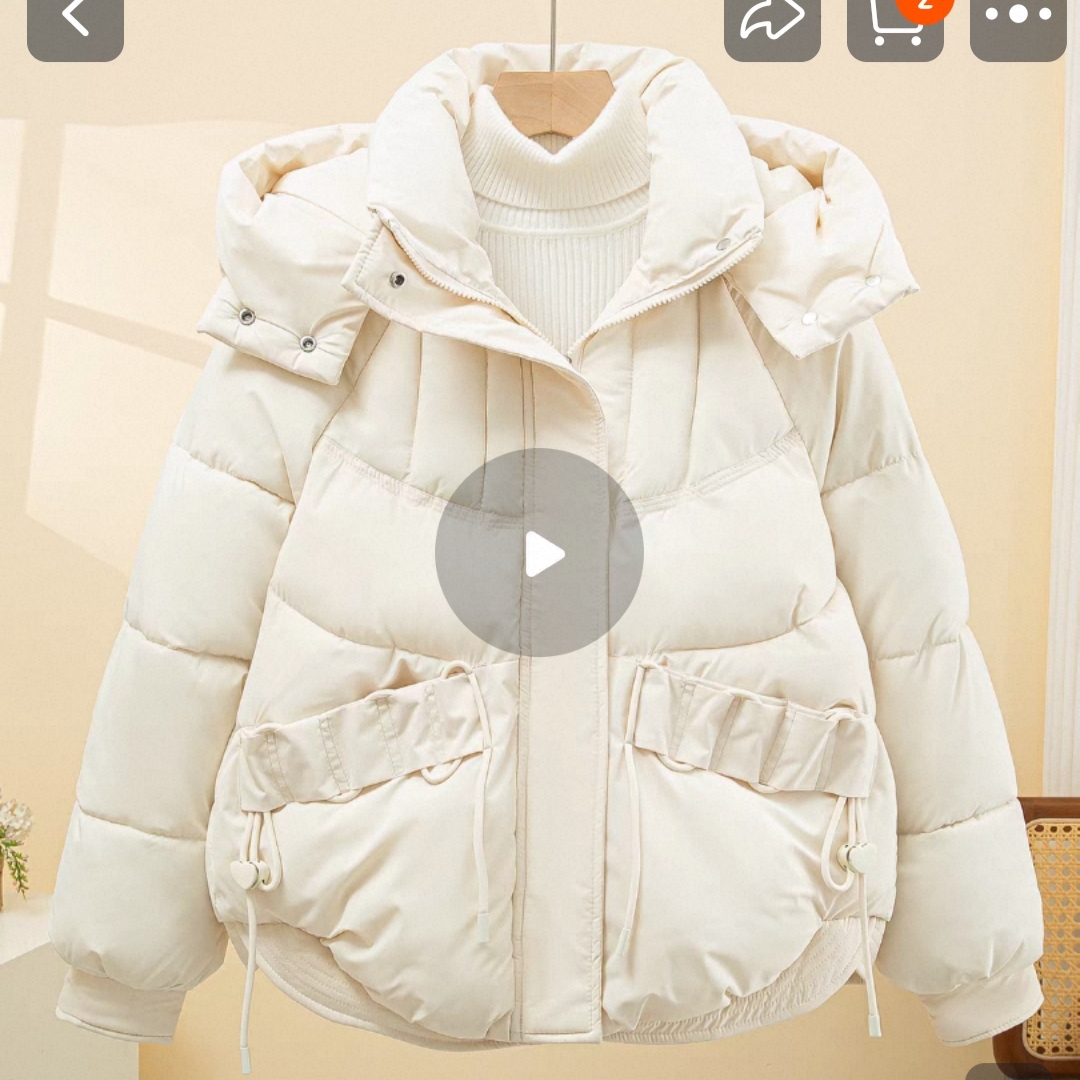Go back to the previous page
This screenshot has width=1080, height=1080.
[75, 20]
